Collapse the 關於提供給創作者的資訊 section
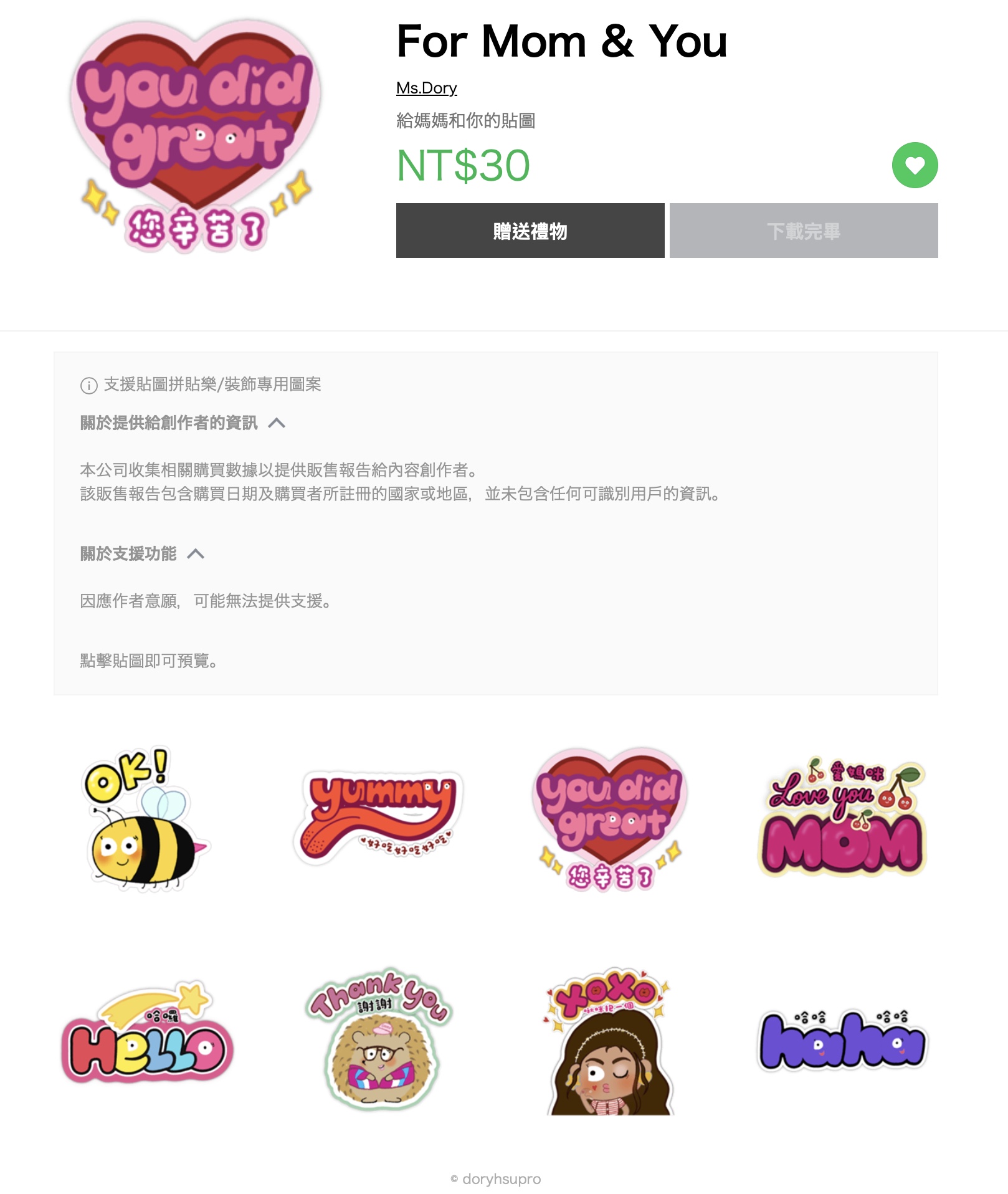The width and height of the screenshot is (1008, 1194). click(x=276, y=424)
